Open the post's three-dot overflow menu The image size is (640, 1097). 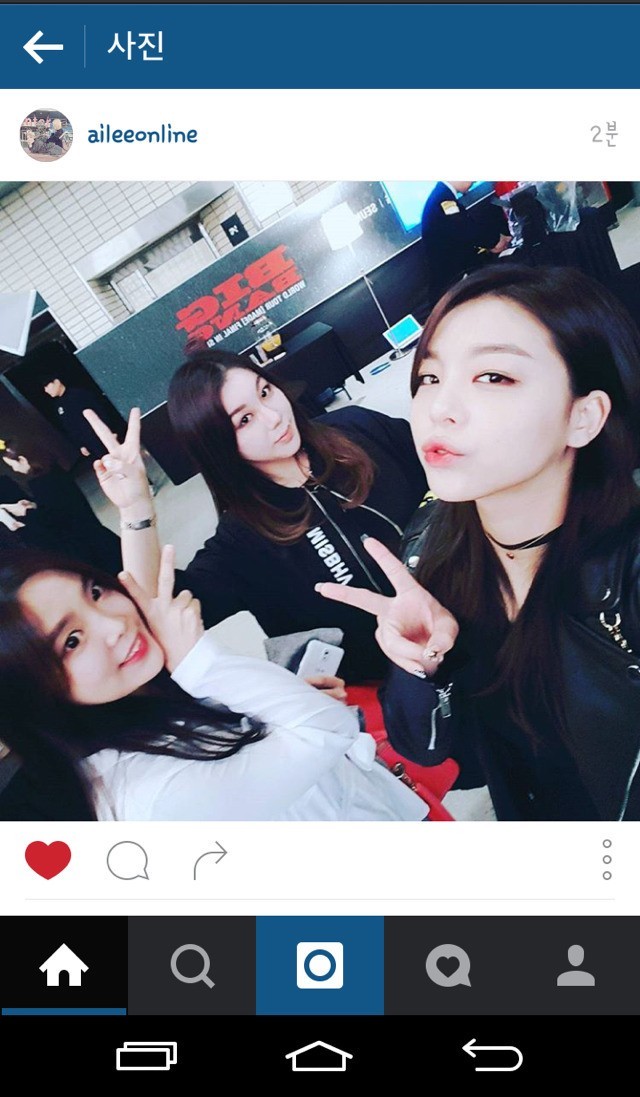pos(606,860)
